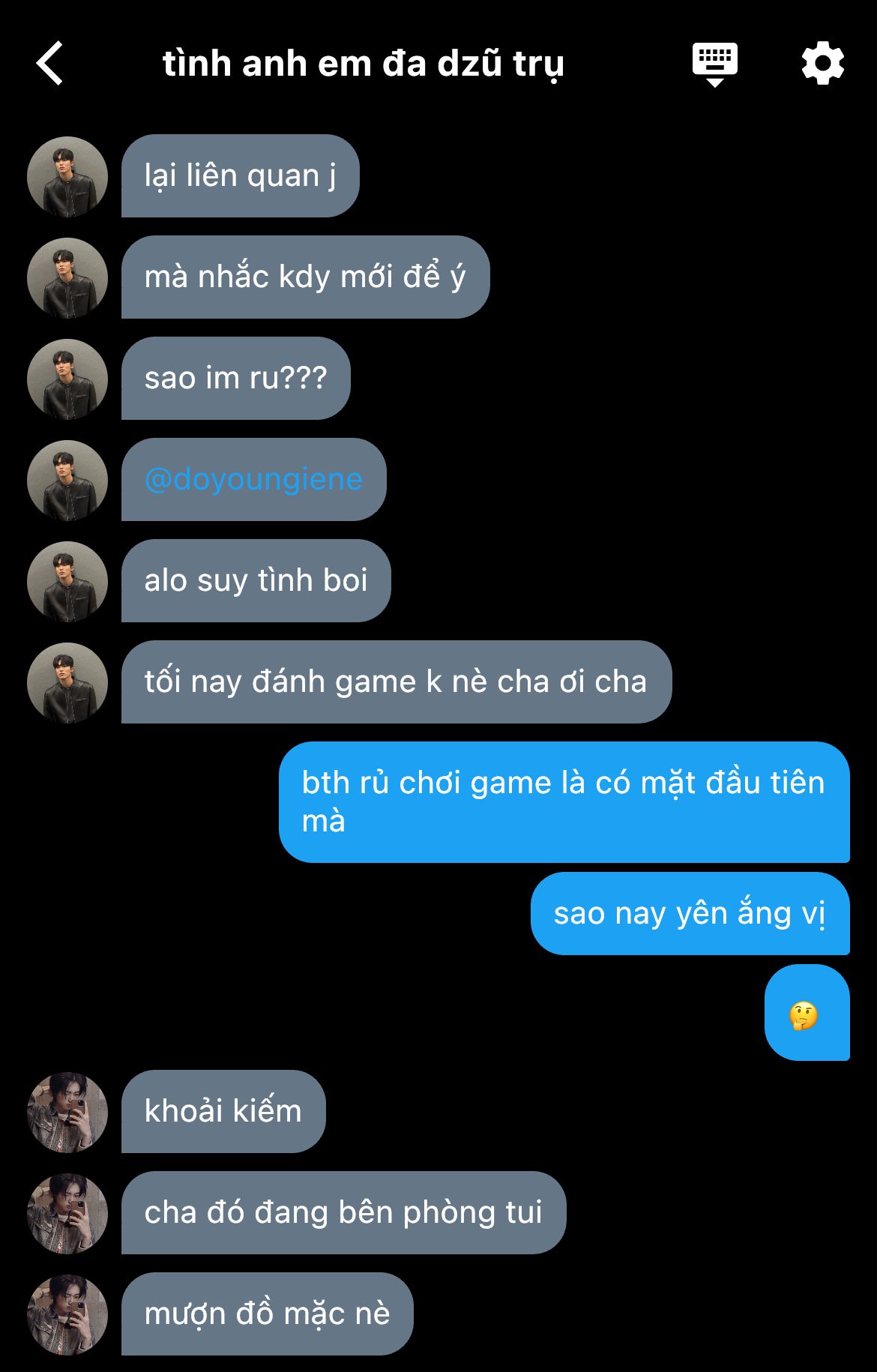Open chat settings gear

[x=822, y=64]
